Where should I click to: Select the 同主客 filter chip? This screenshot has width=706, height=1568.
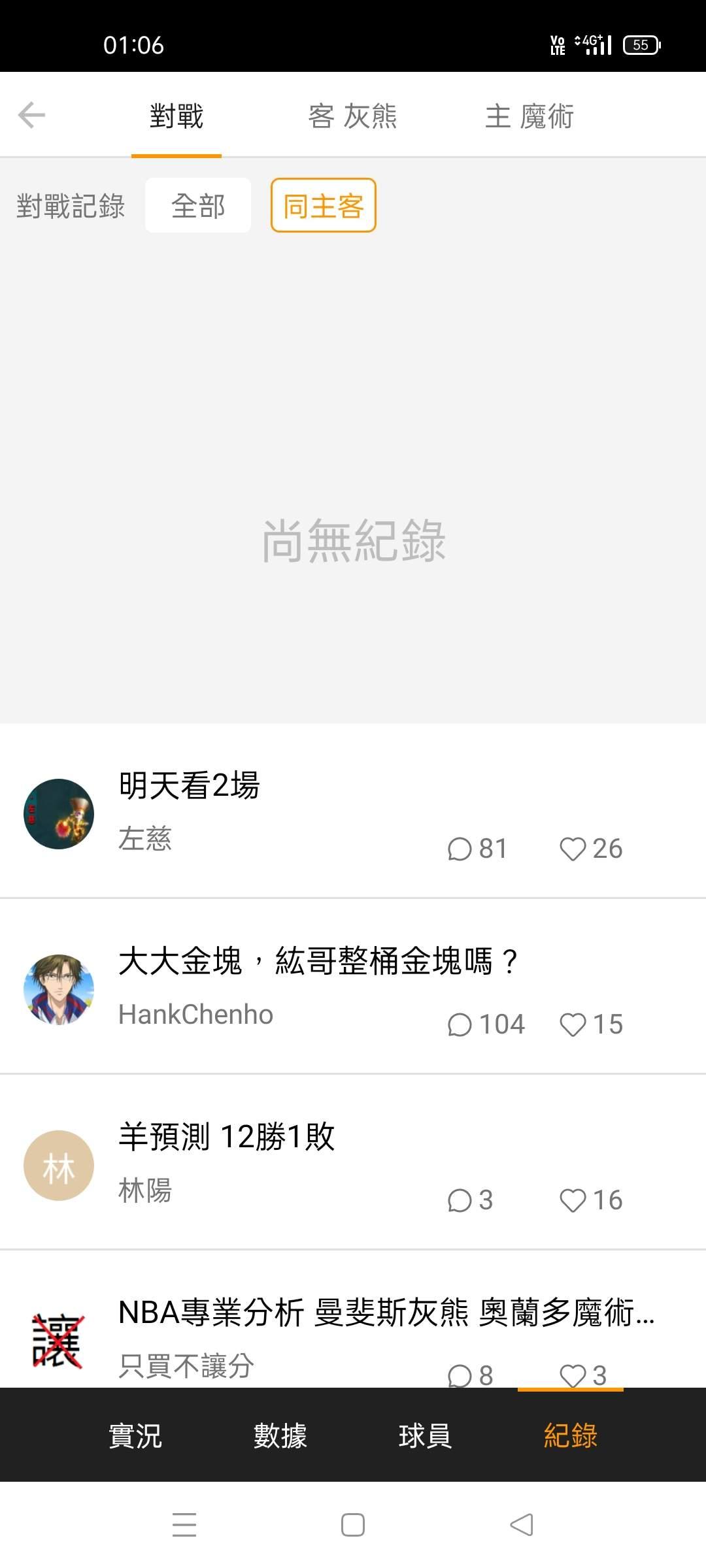[323, 206]
